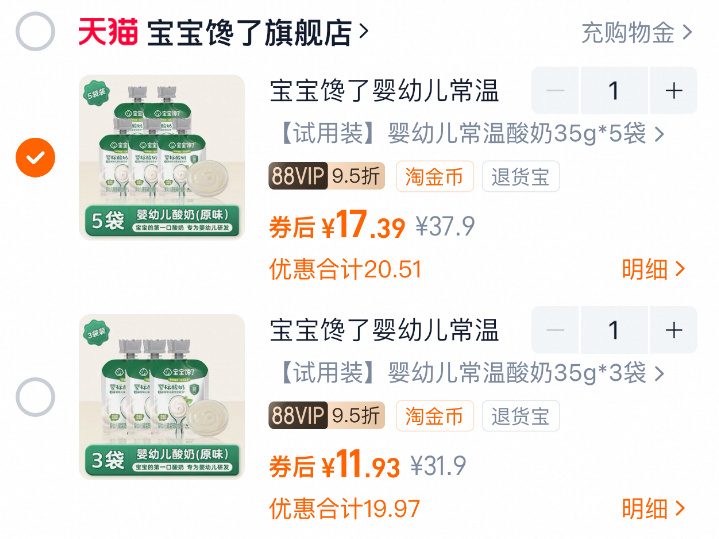View 明细 for the 19.97 discount
Image resolution: width=719 pixels, height=539 pixels.
(653, 508)
